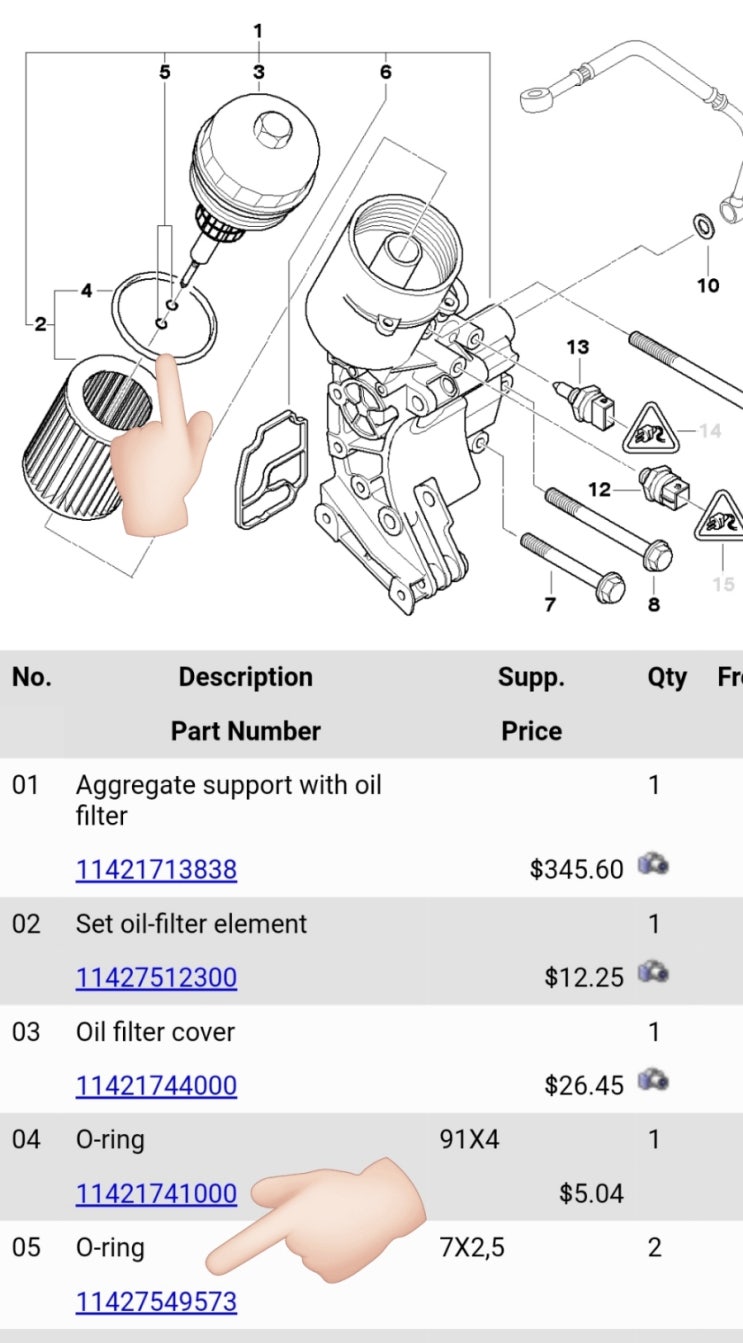Image resolution: width=743 pixels, height=1343 pixels.
Task: View photo of Aggregate support with oil filter
Action: (654, 864)
